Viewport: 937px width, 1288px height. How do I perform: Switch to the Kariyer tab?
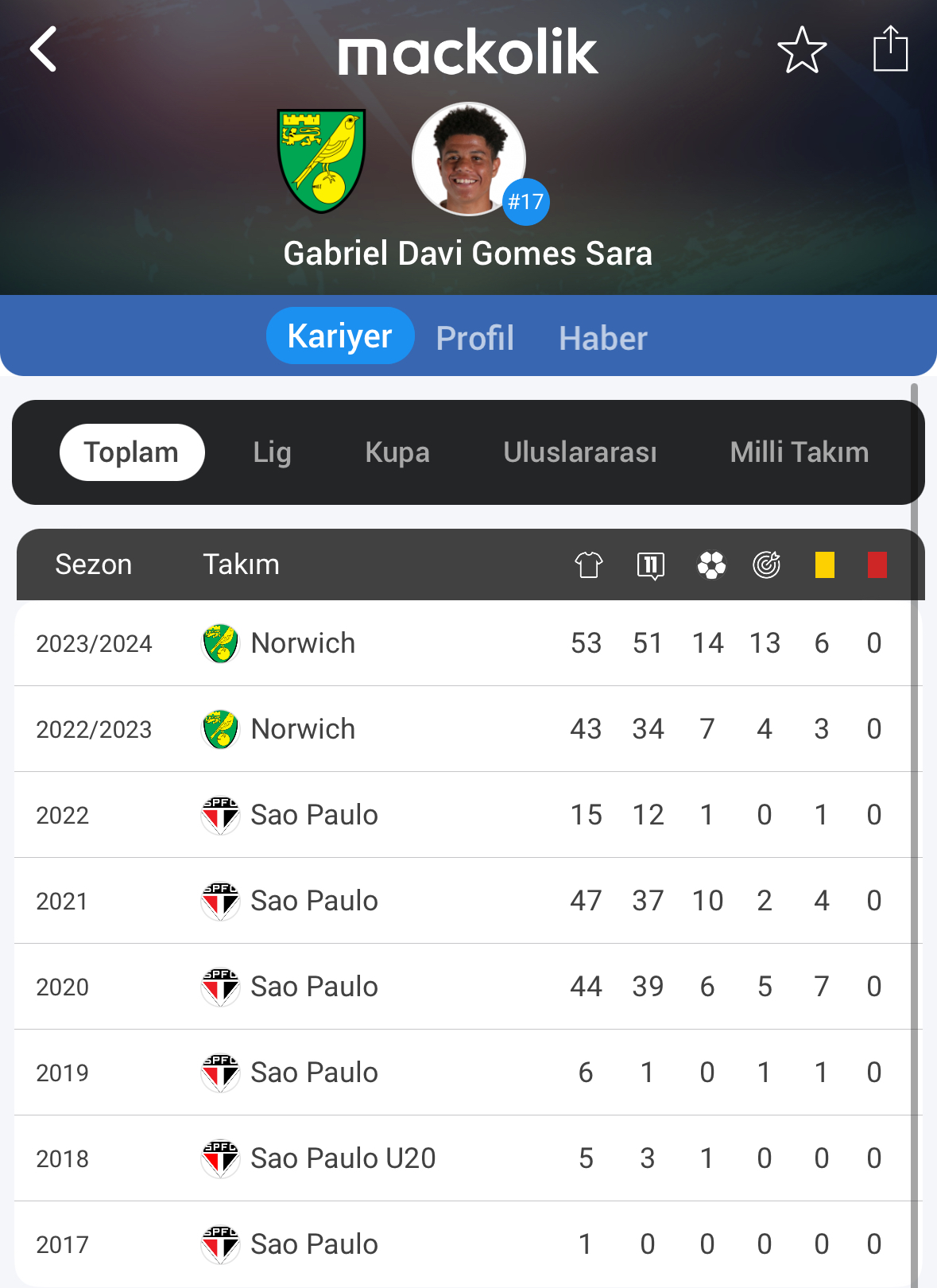click(339, 336)
